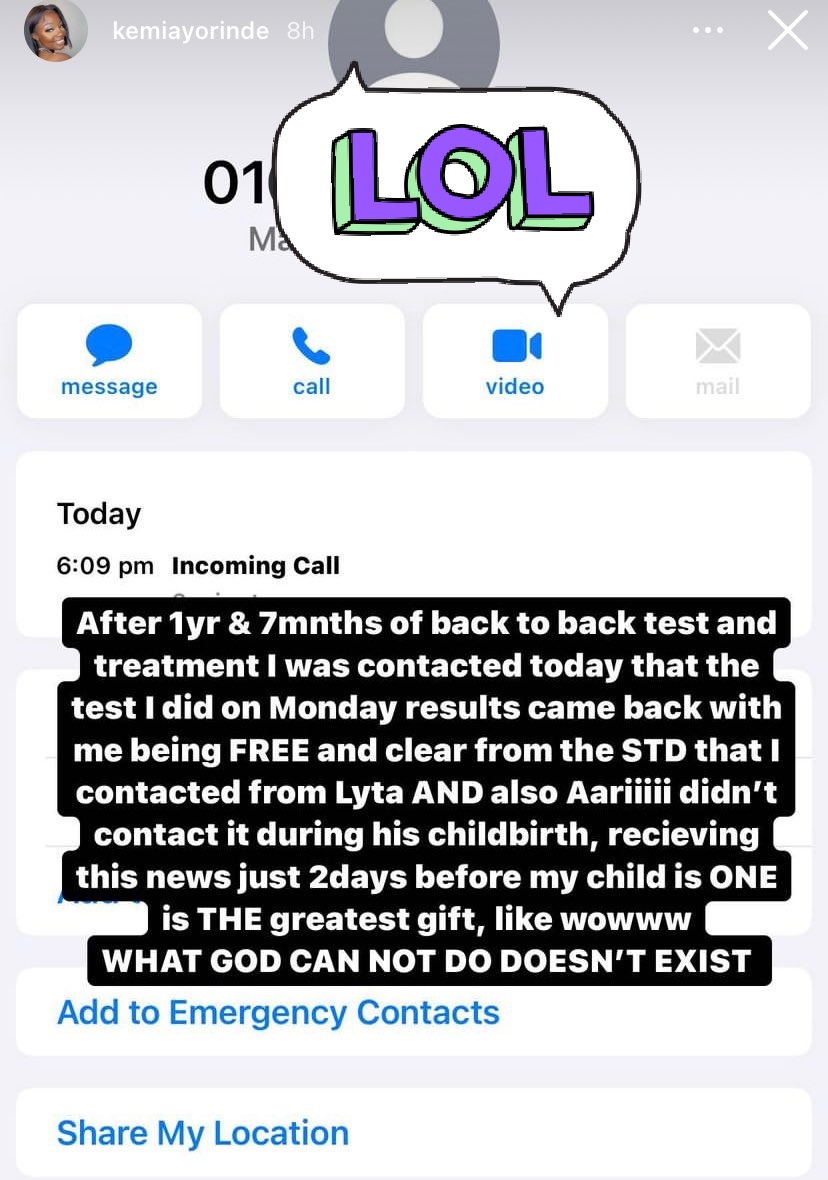Open kemiayorinde's profile picture
Screen dimensions: 828x1180
tap(56, 32)
